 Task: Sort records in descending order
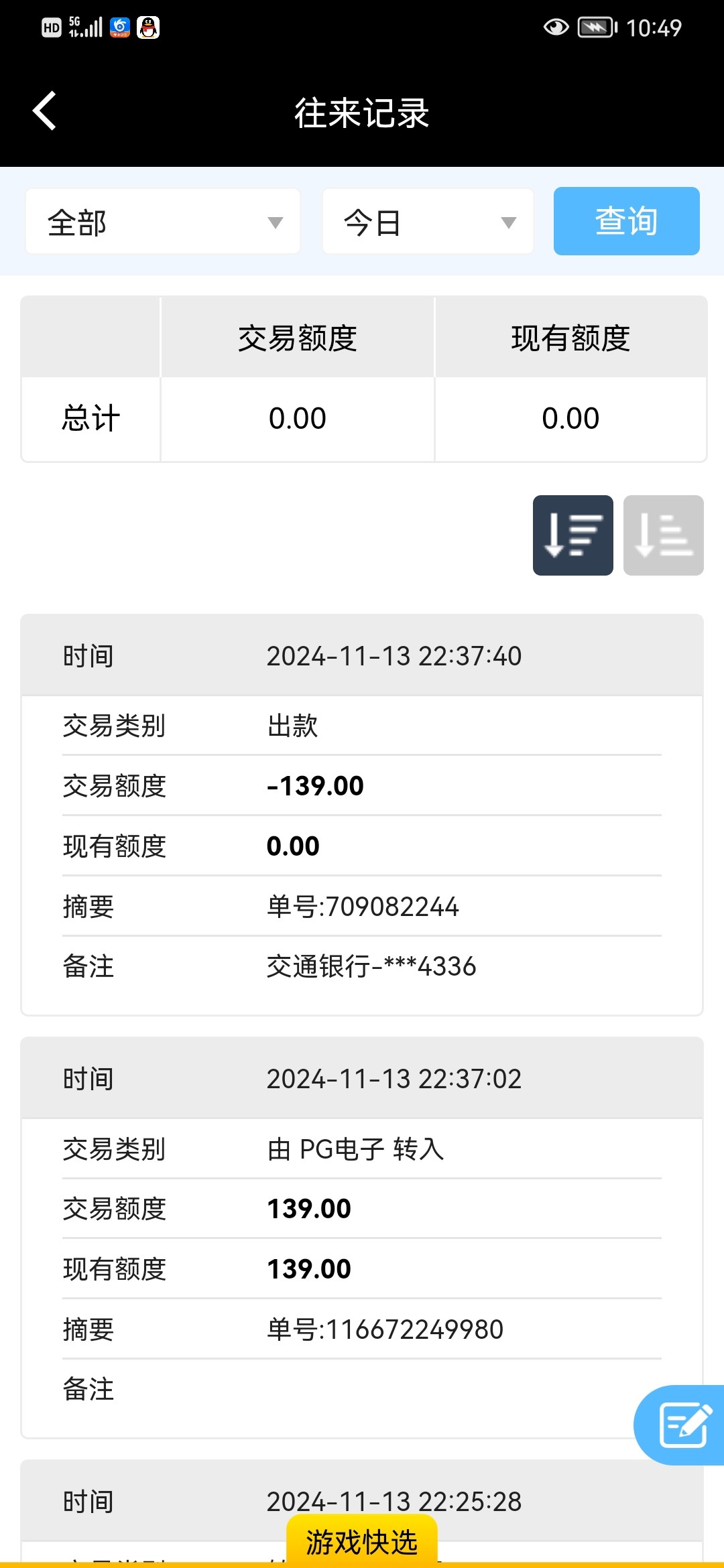573,535
